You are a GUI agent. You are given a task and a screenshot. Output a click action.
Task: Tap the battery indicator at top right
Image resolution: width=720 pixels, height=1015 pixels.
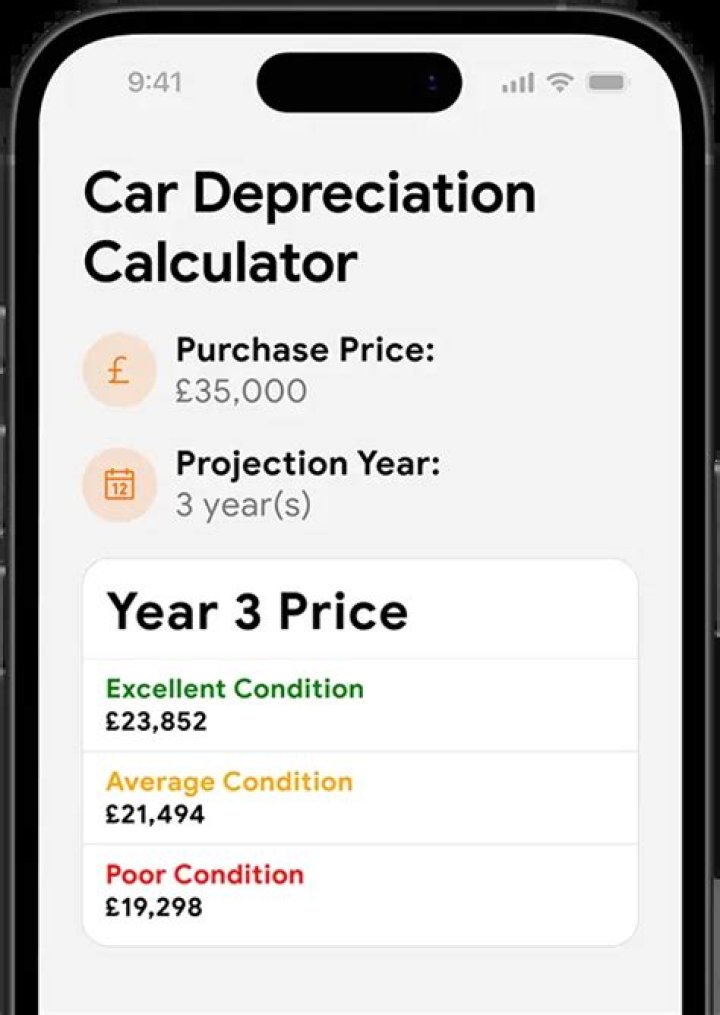point(607,84)
